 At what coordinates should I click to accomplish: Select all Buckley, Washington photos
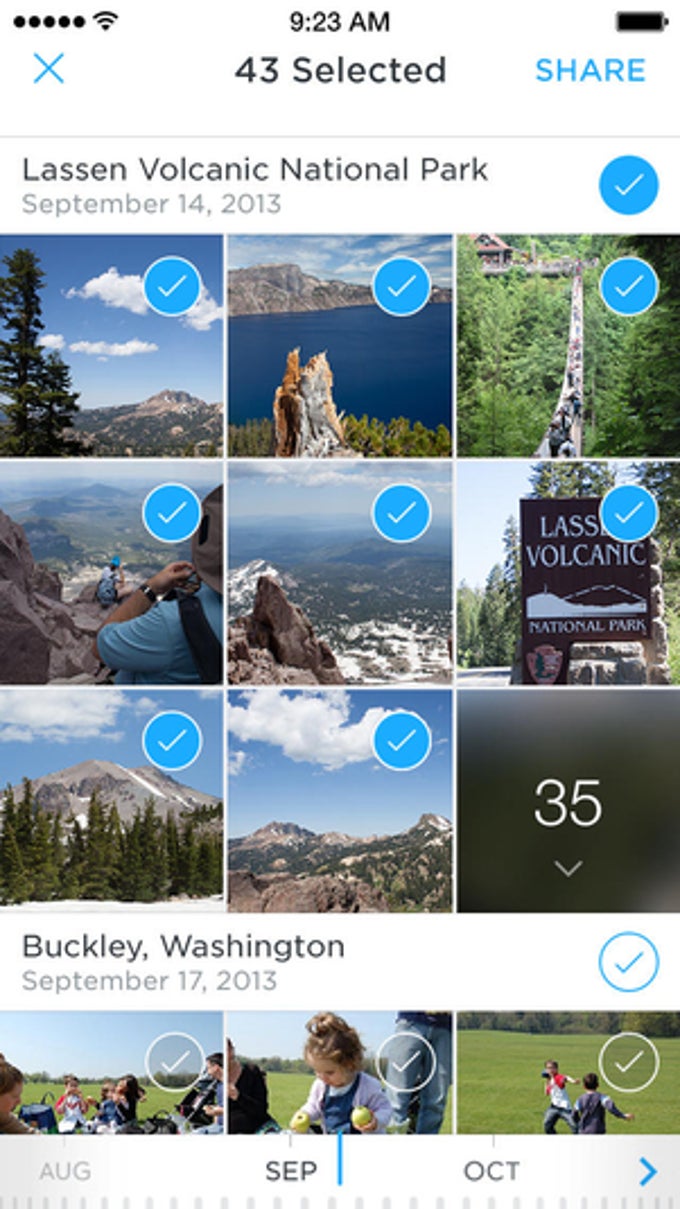pyautogui.click(x=628, y=963)
